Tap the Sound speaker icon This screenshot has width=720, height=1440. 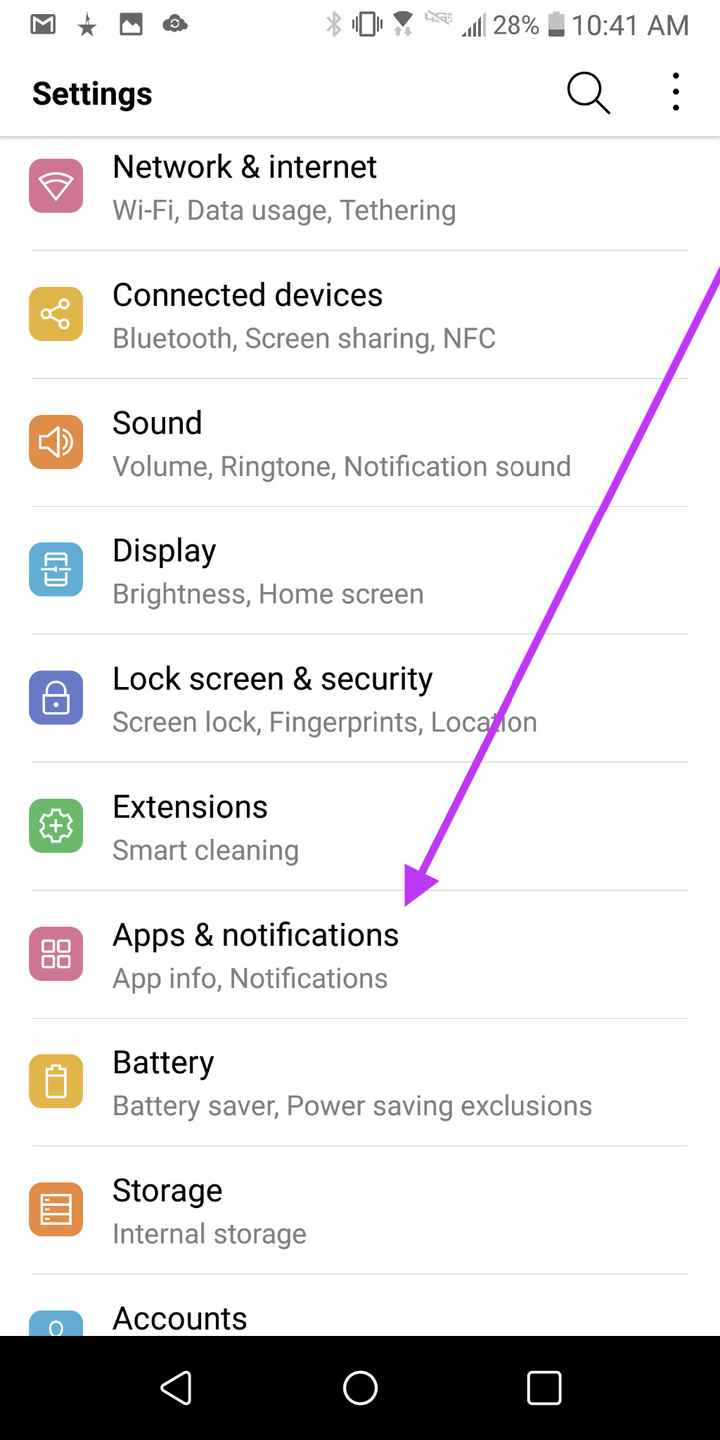pos(56,442)
